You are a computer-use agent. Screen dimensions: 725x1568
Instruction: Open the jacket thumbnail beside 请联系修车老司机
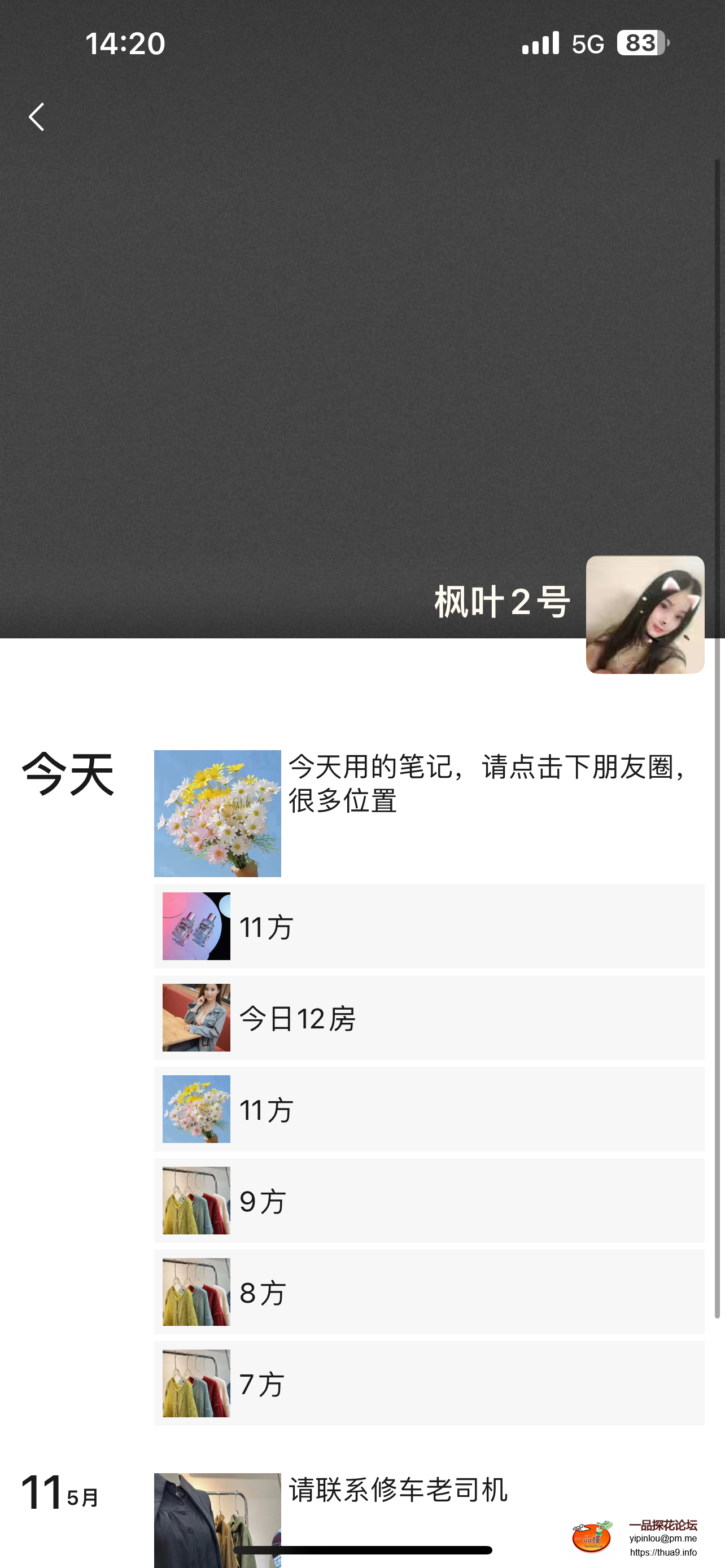tap(217, 1515)
